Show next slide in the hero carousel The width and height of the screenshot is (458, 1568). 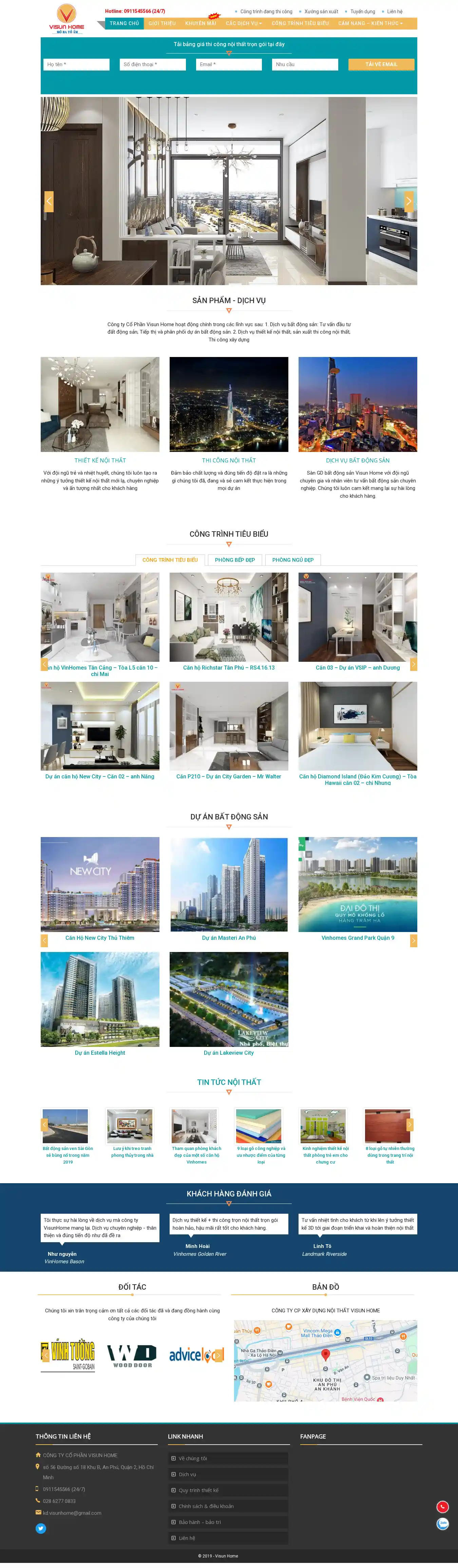click(x=409, y=201)
